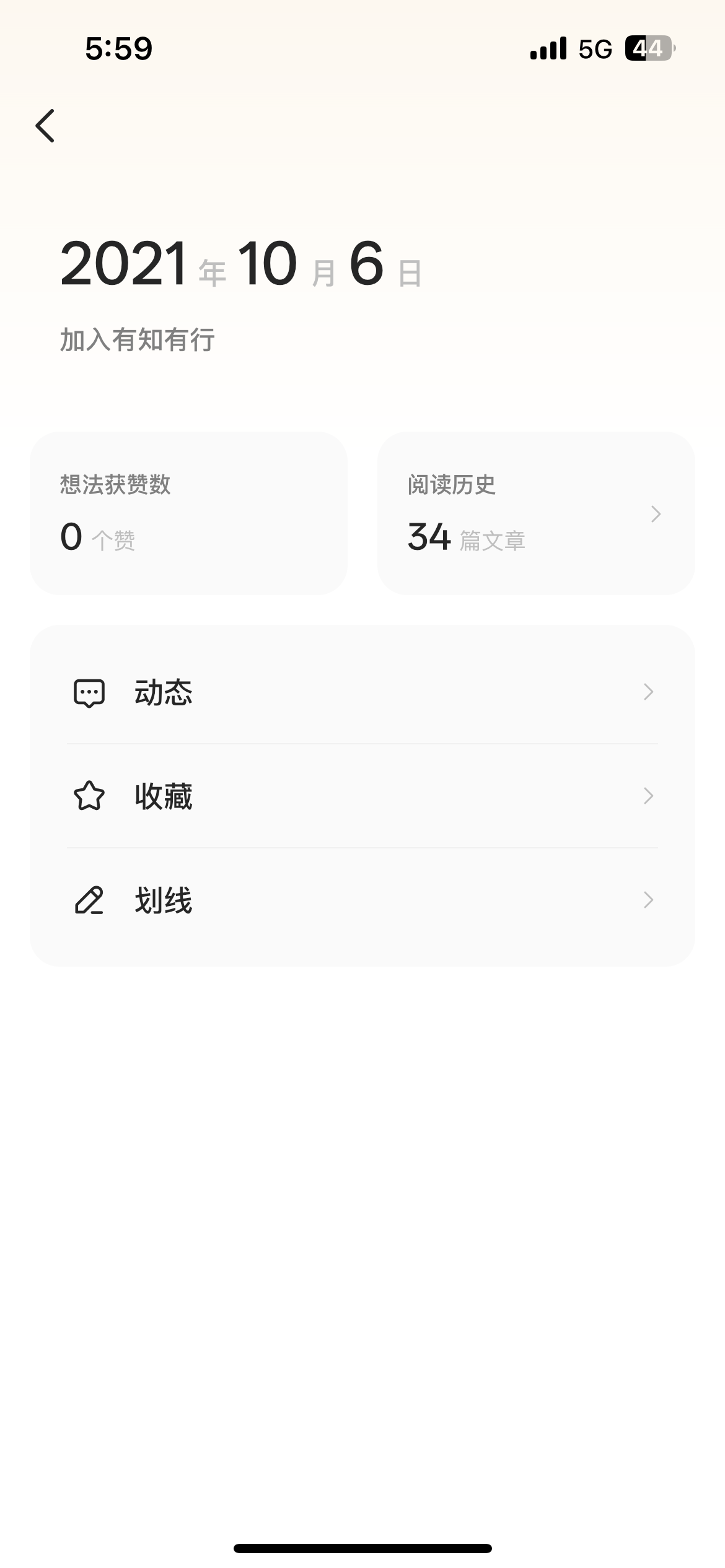Open the 划线 row
725x1568 pixels.
[362, 900]
